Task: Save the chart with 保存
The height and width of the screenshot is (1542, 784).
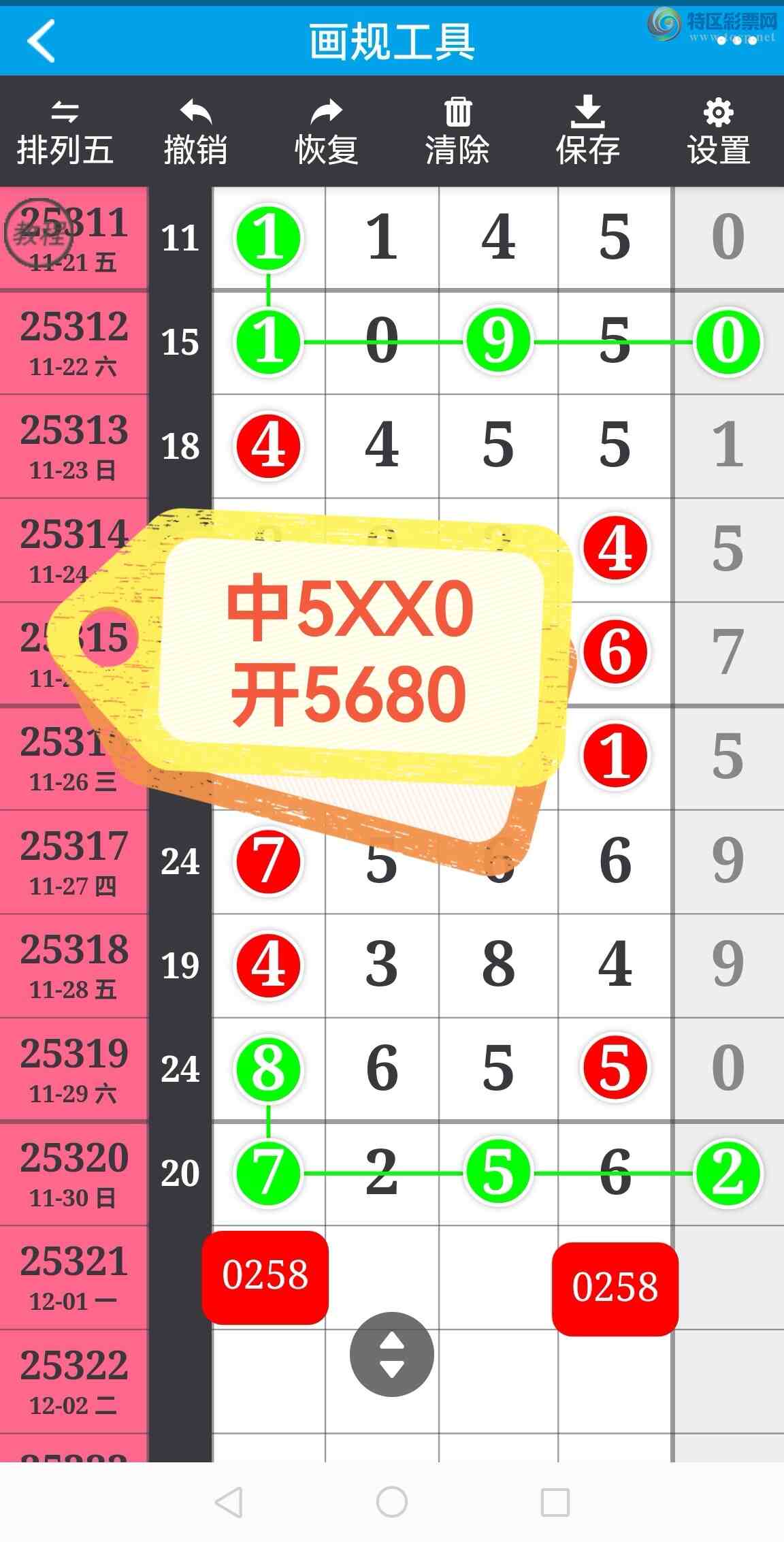Action: [x=588, y=132]
